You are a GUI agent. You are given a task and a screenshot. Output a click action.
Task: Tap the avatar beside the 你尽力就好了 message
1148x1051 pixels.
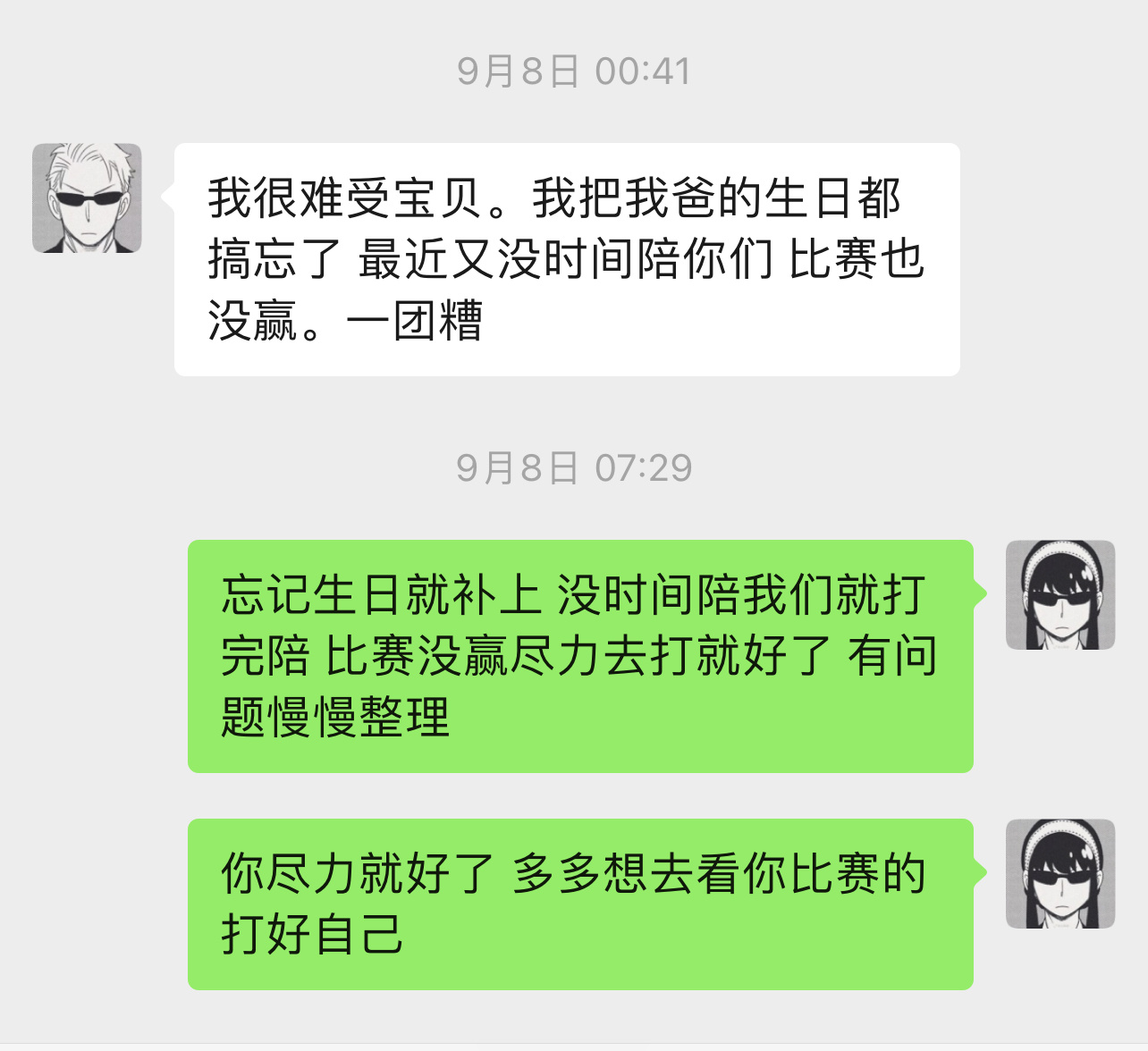[x=1060, y=873]
